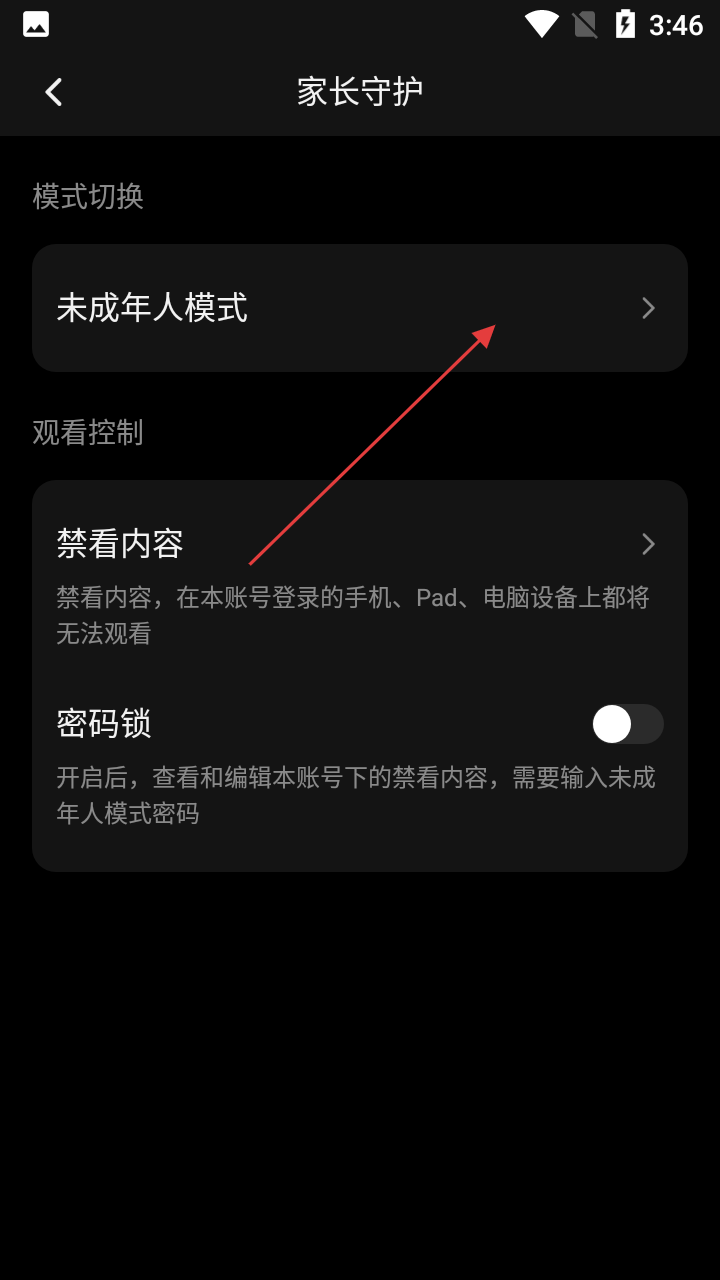This screenshot has height=1280, width=720.
Task: Open 禁看内容 list
Action: [360, 545]
